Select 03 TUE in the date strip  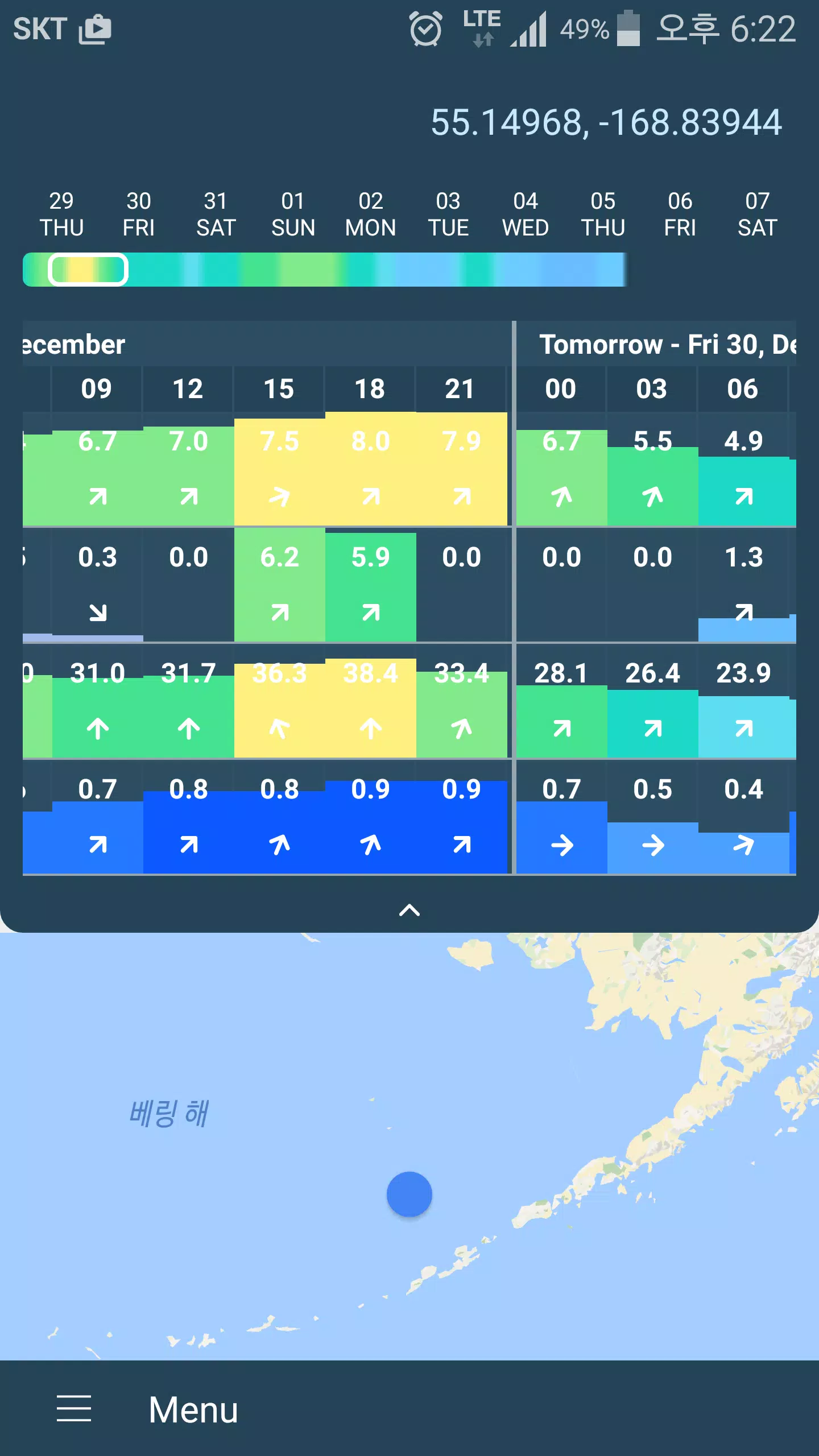448,214
